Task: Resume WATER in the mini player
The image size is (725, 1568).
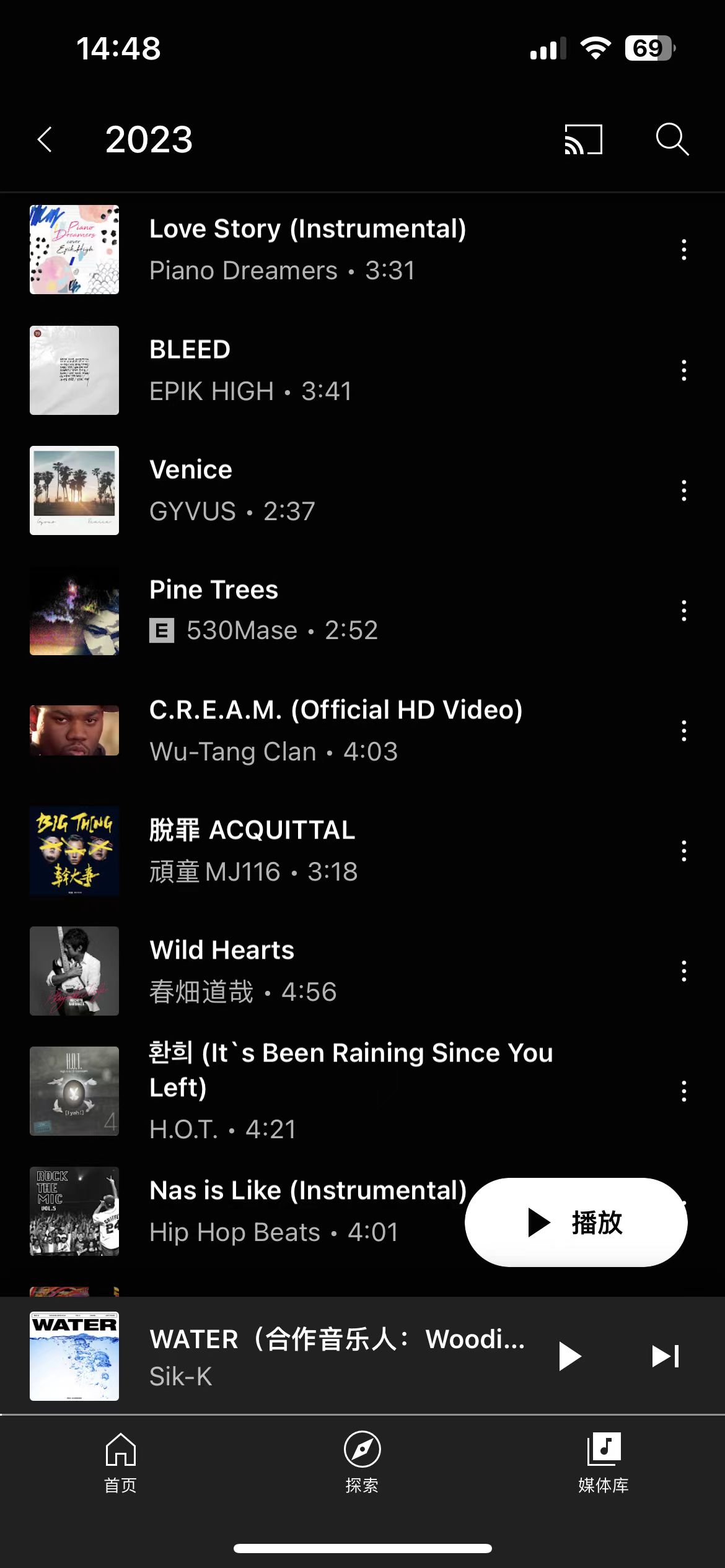Action: coord(569,1356)
